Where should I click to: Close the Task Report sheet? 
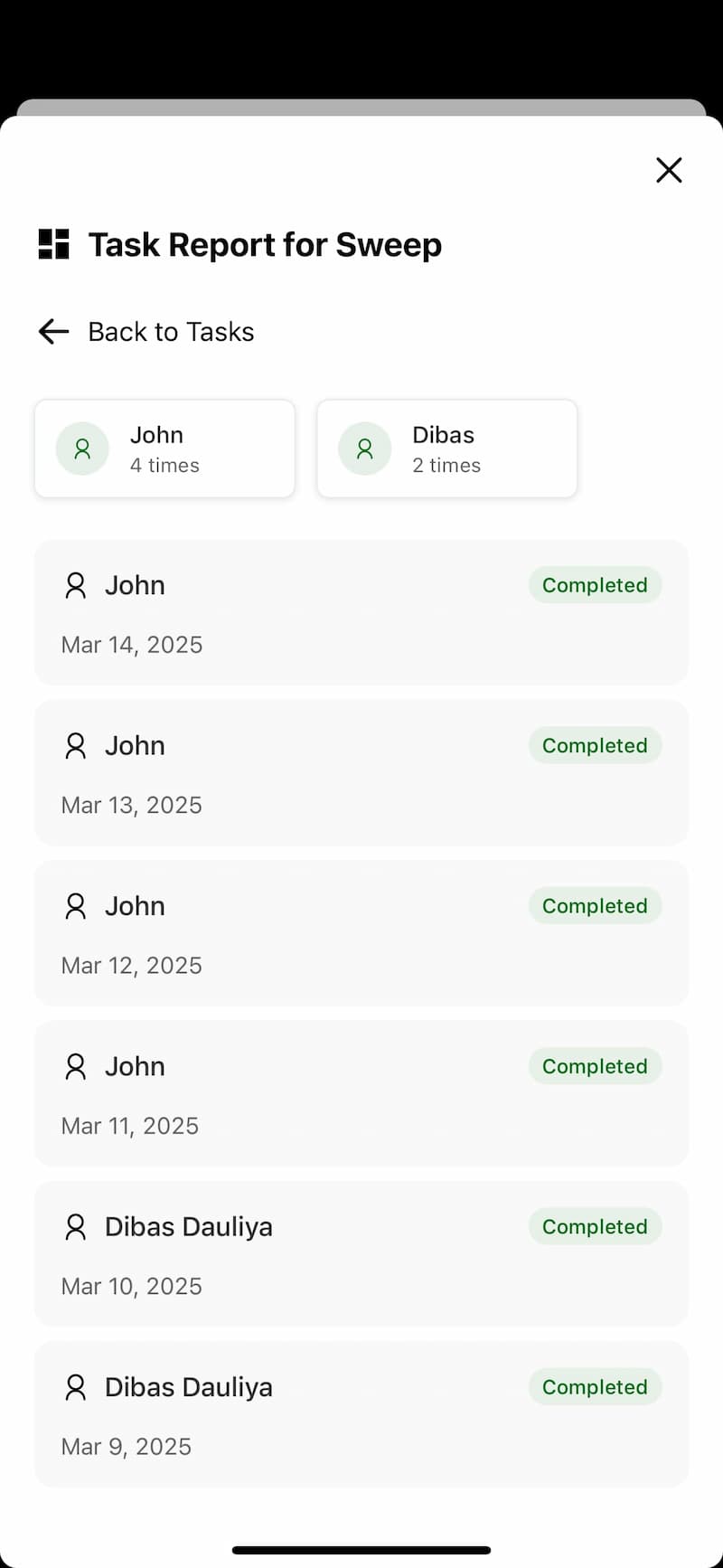(x=669, y=170)
